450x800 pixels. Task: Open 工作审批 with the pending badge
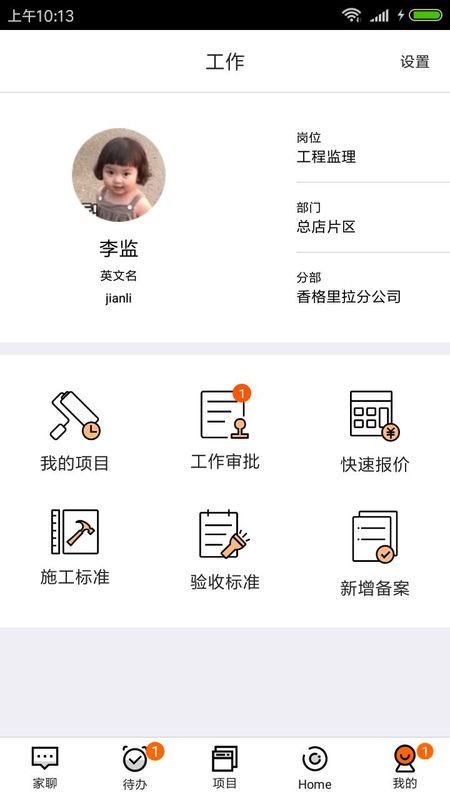coord(225,428)
